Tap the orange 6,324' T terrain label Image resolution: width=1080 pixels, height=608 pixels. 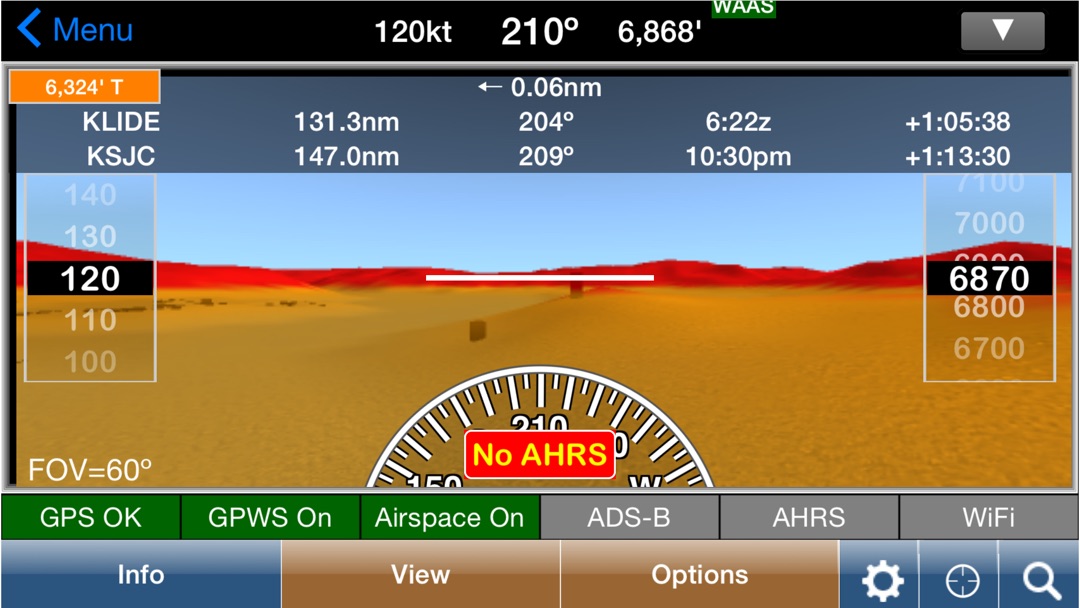point(85,87)
